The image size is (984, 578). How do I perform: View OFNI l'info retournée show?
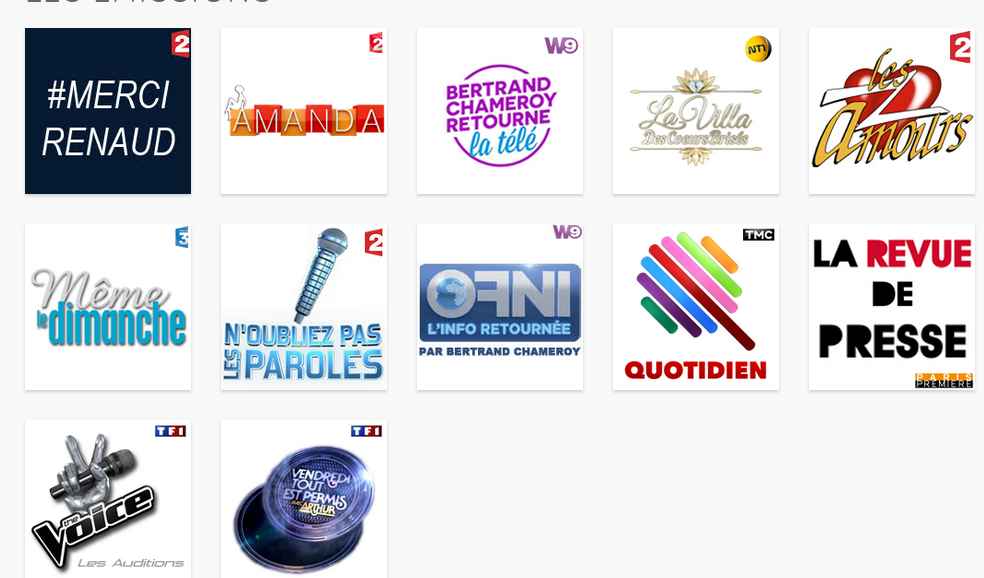(500, 307)
